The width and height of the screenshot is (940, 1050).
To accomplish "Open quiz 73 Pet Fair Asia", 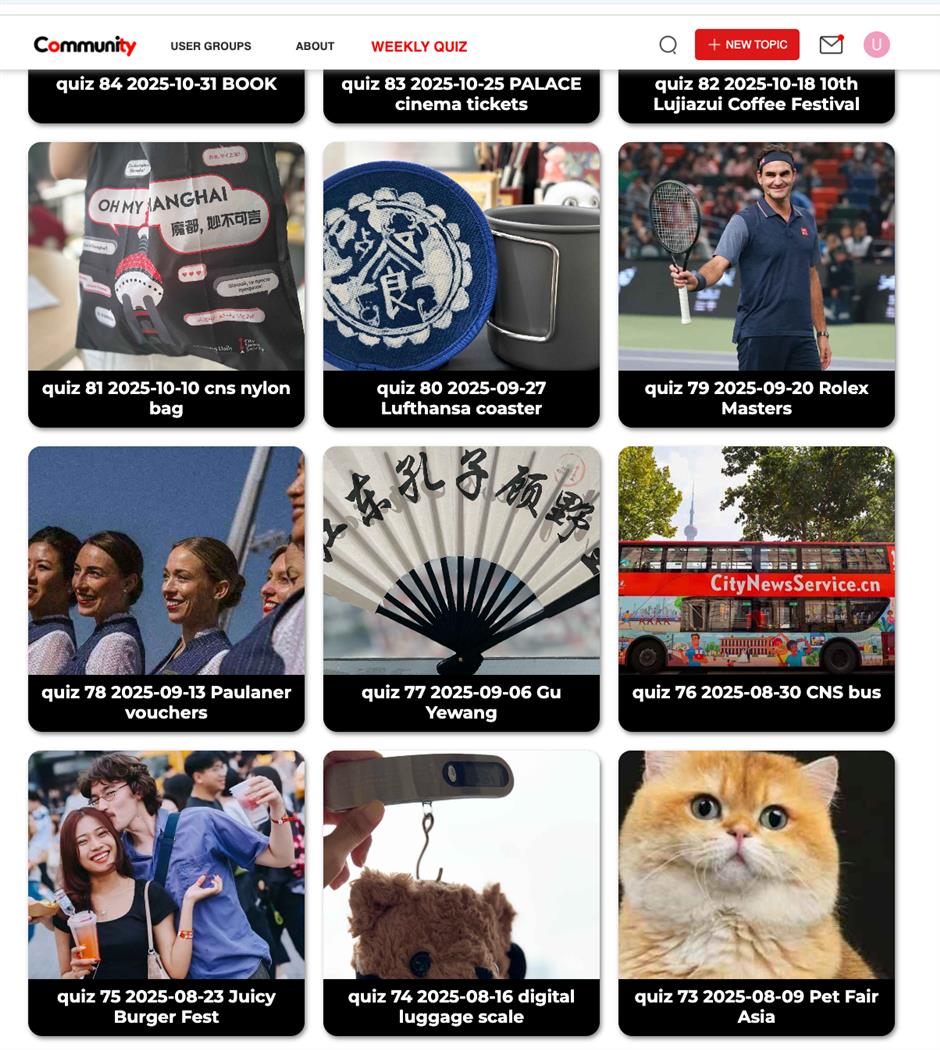I will pyautogui.click(x=756, y=893).
